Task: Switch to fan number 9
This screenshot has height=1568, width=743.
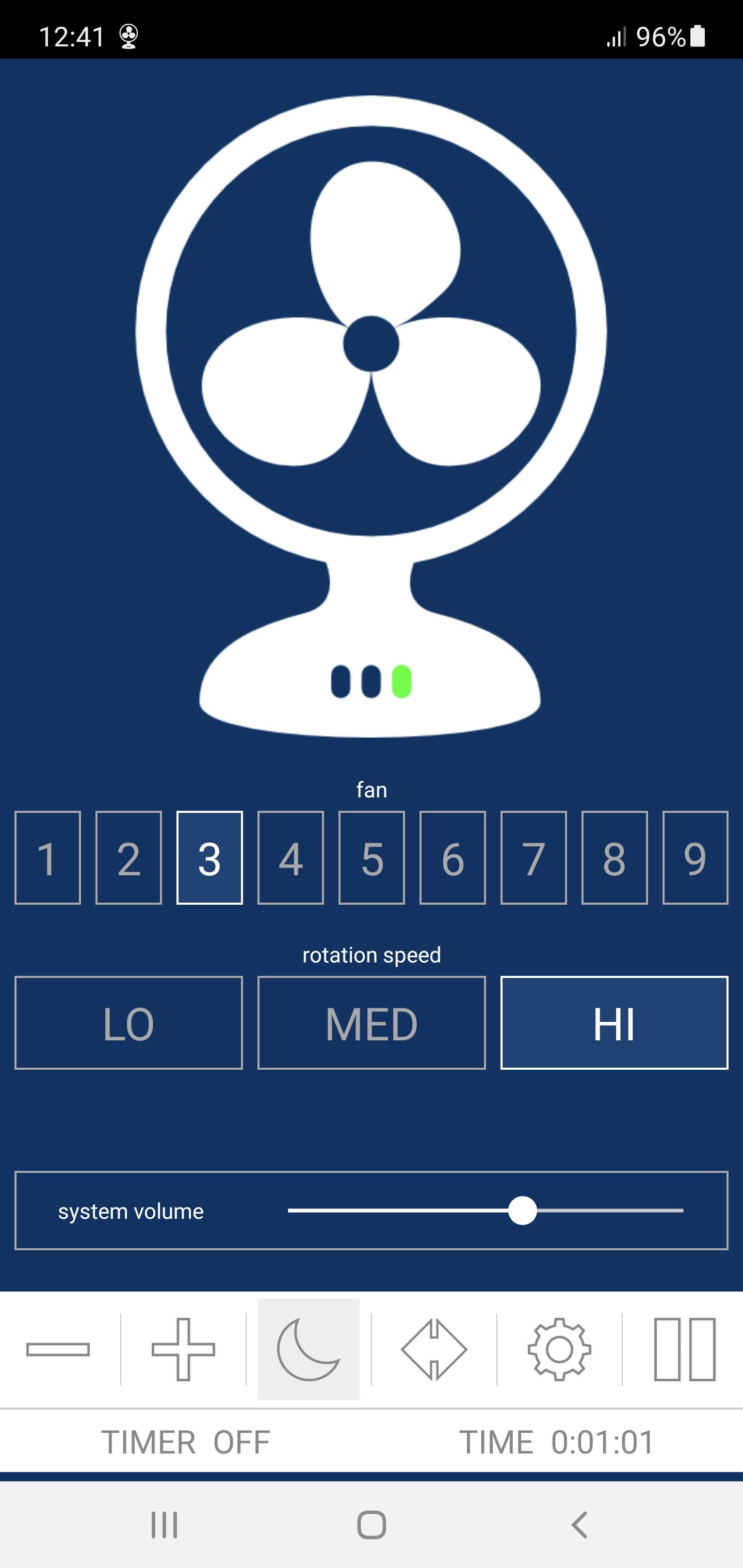Action: (x=695, y=858)
